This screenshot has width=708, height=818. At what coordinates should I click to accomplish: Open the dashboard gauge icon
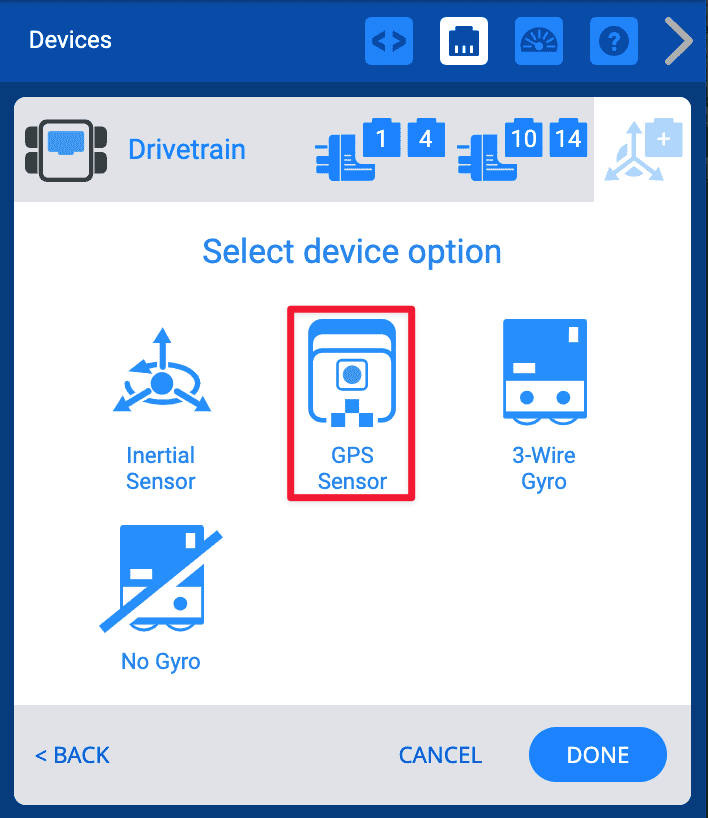click(539, 41)
